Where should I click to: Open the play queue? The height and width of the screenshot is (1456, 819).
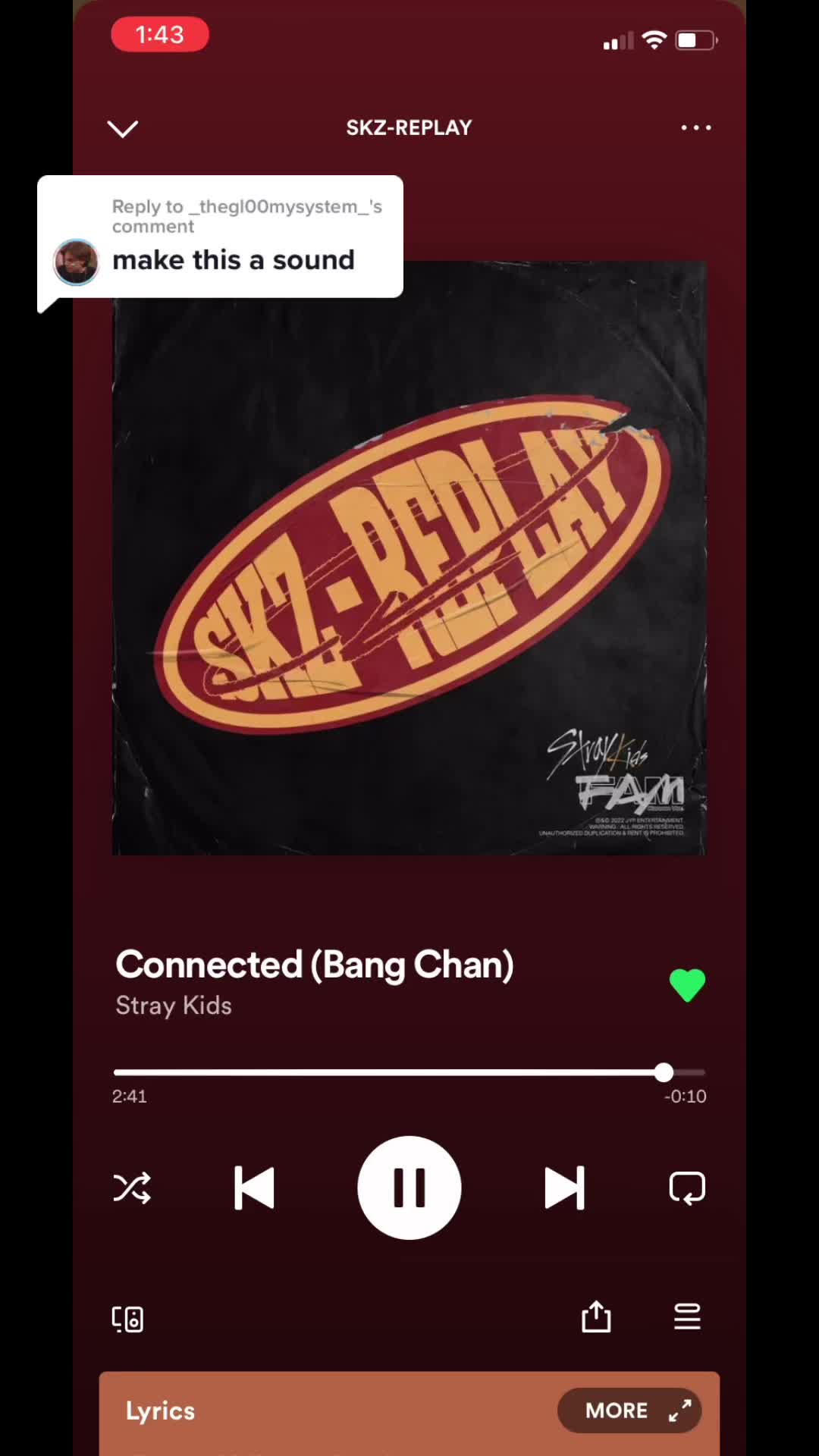click(687, 1316)
